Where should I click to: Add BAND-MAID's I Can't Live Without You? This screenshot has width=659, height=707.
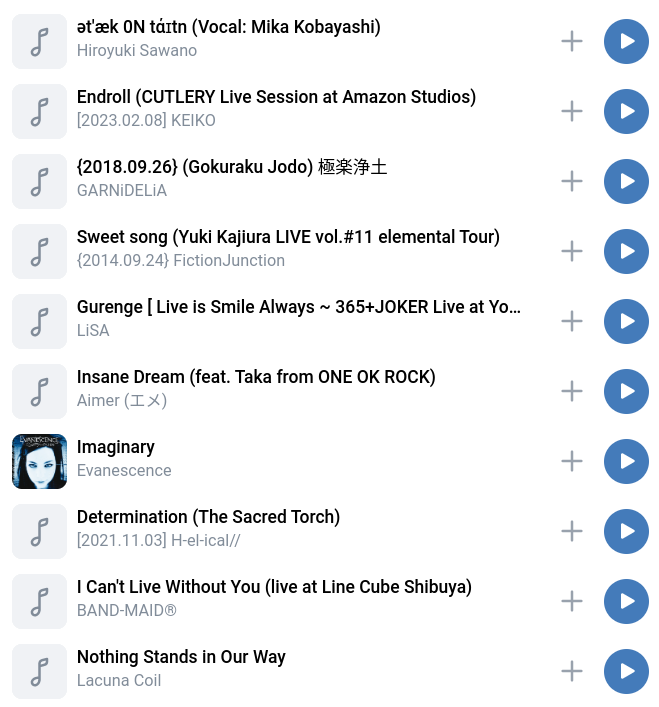point(572,601)
